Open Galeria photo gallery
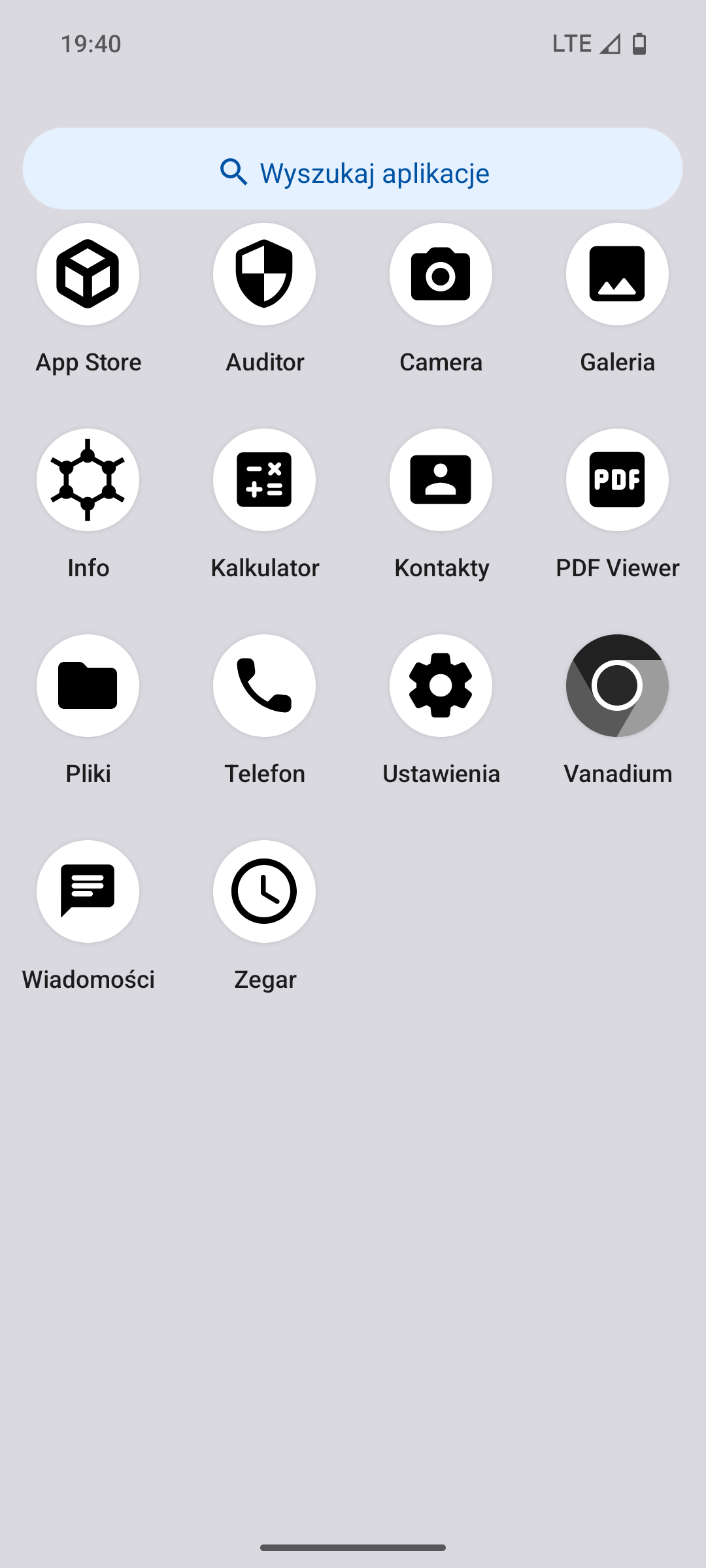The image size is (706, 1568). [x=617, y=274]
